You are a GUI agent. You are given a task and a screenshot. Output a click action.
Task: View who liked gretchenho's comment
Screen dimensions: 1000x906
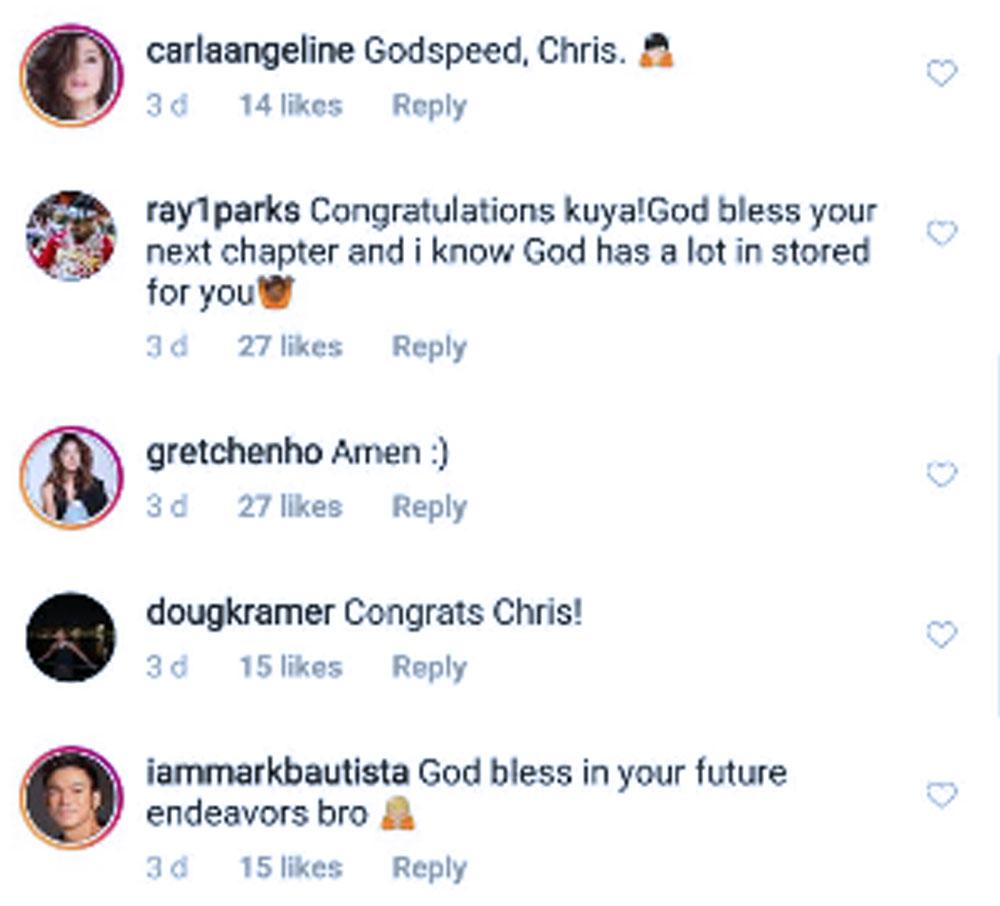[x=289, y=507]
